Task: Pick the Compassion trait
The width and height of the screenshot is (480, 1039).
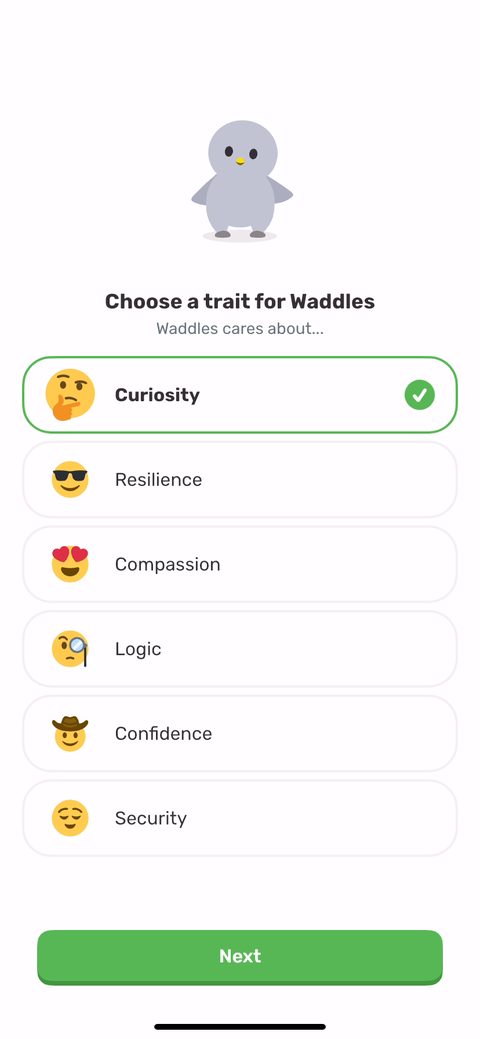Action: pyautogui.click(x=240, y=565)
